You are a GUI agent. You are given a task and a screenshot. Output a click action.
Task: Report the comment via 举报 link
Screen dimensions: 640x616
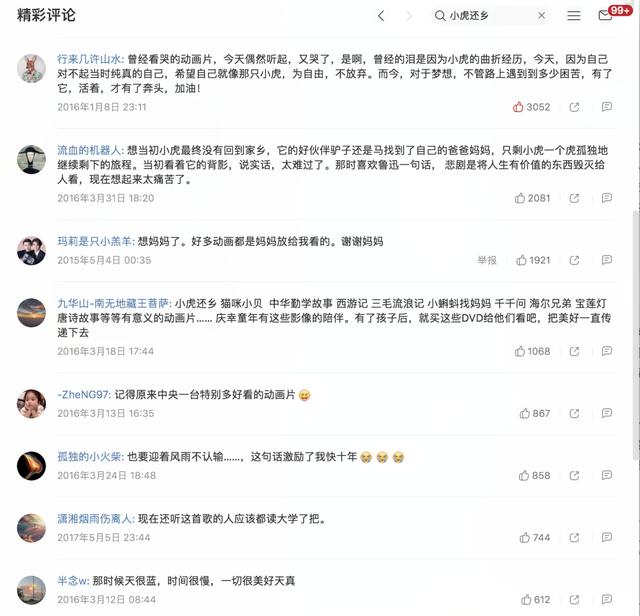[486, 260]
